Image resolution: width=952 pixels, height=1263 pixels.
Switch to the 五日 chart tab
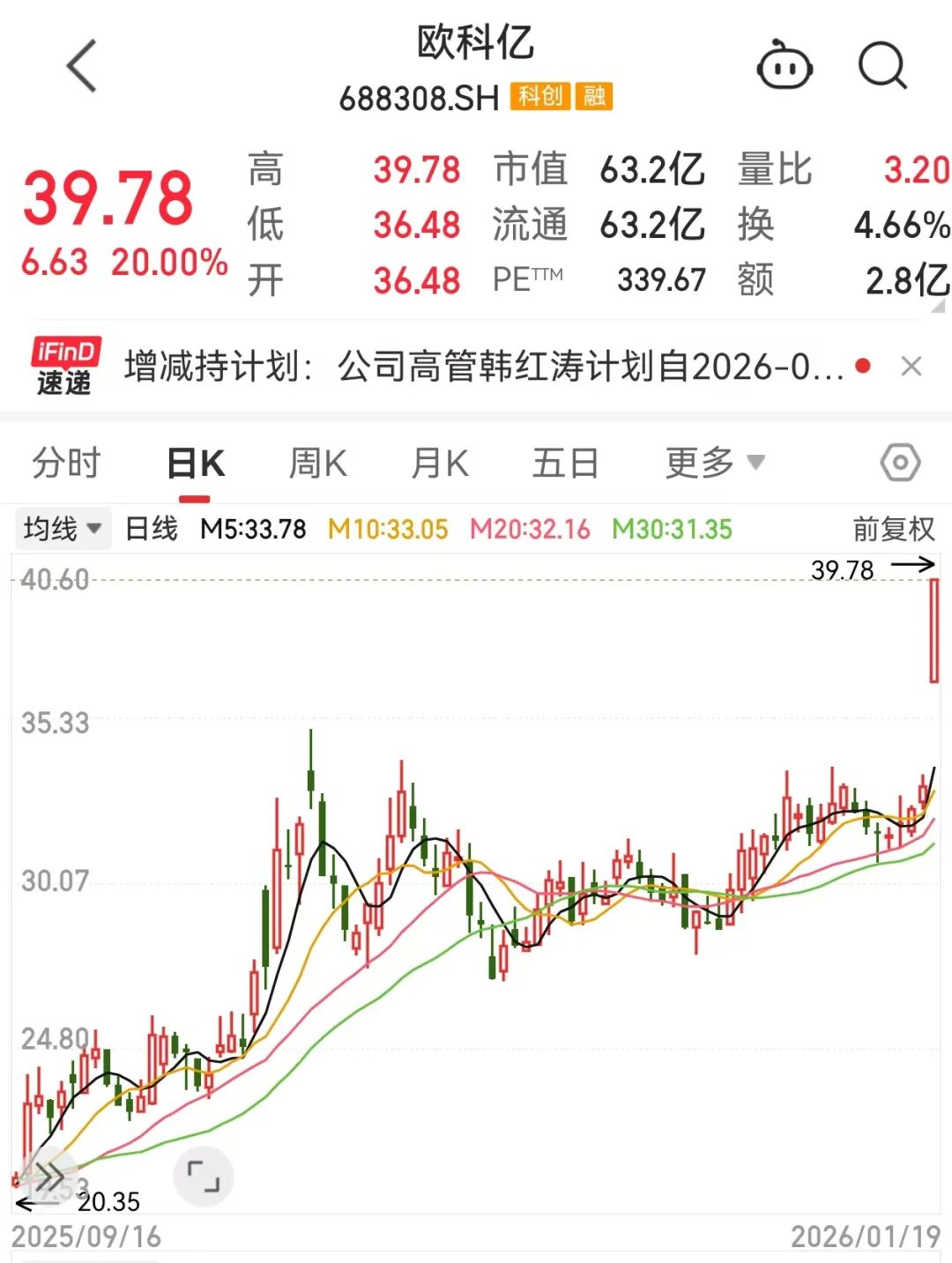pos(565,463)
